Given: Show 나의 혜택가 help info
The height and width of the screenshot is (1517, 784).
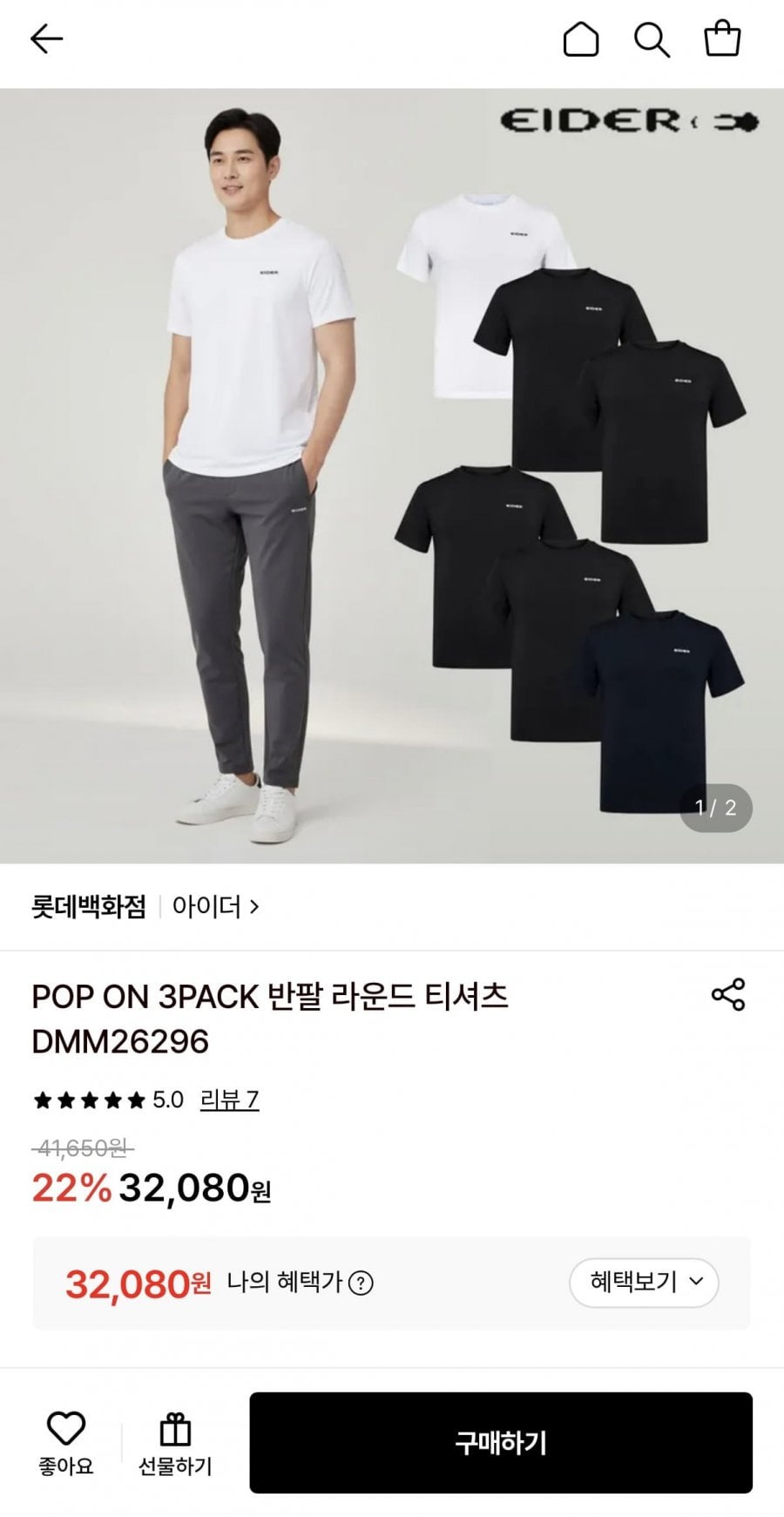Looking at the screenshot, I should point(361,1283).
